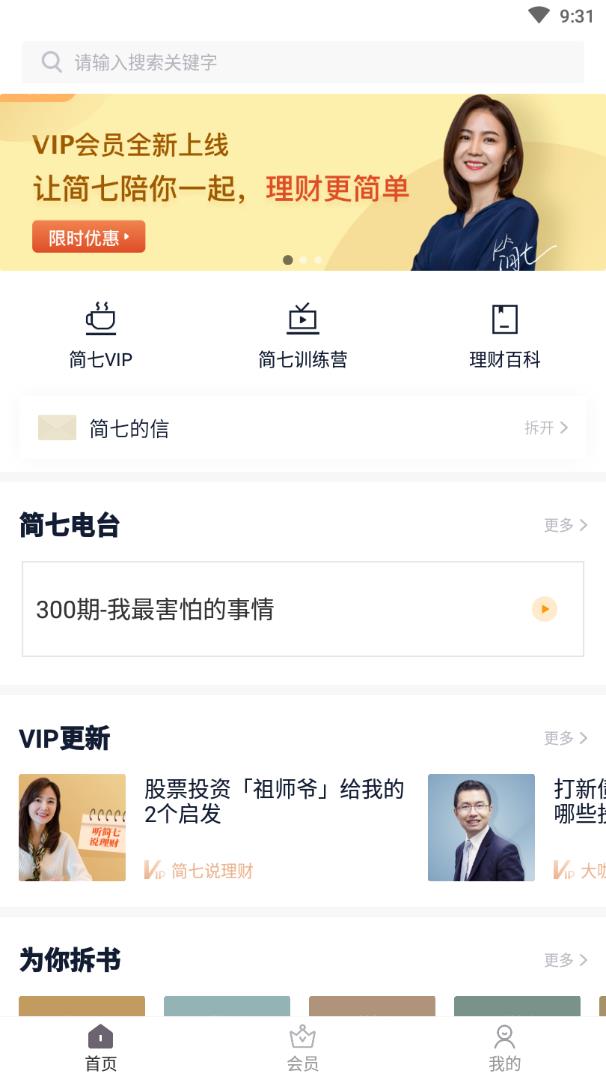This screenshot has height=1080, width=606.
Task: See more in 为你拆书 section
Action: tap(565, 960)
